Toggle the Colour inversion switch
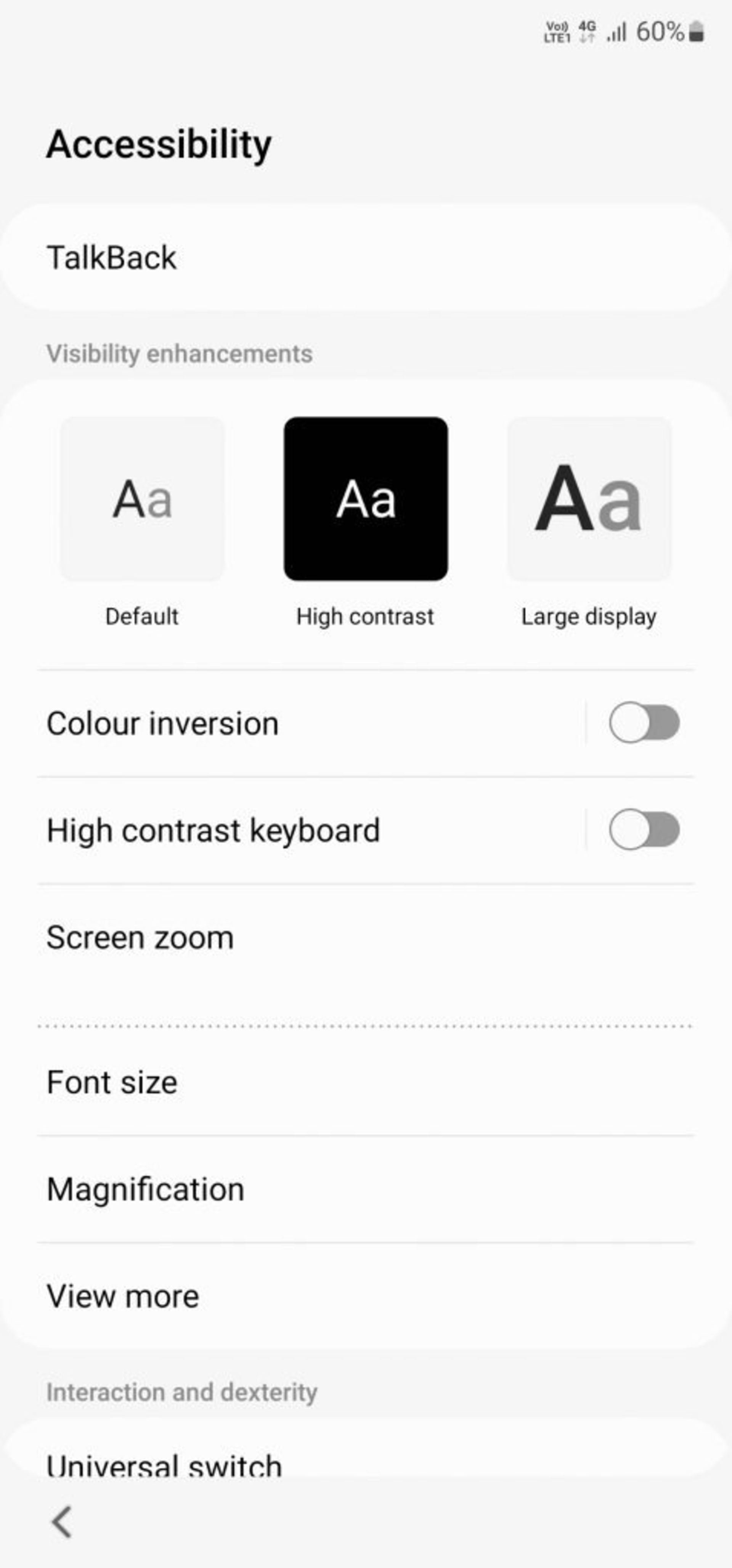732x1568 pixels. tap(644, 722)
